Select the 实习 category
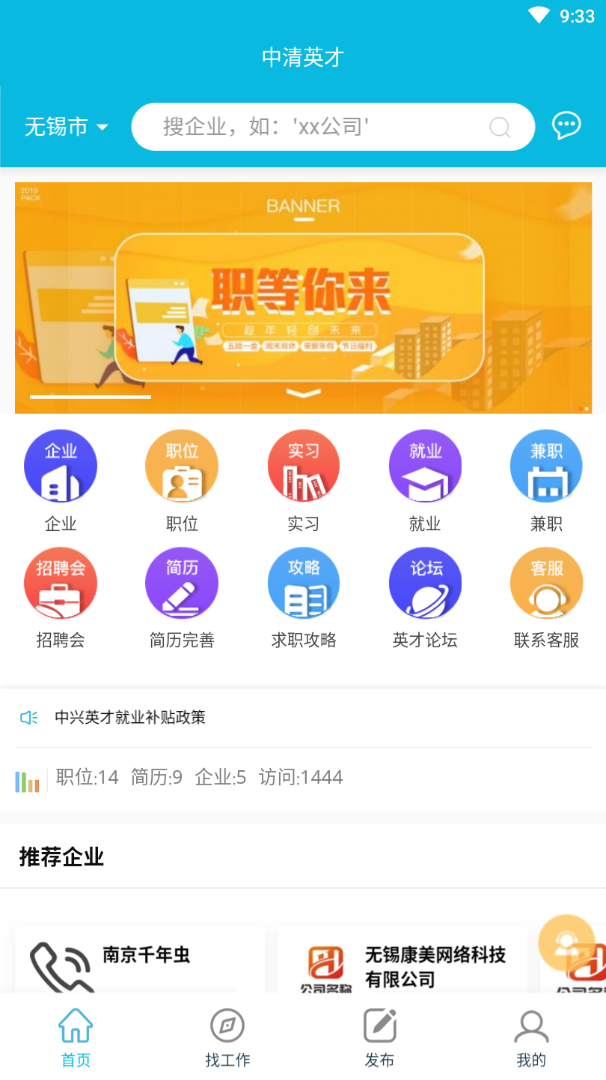The width and height of the screenshot is (606, 1080). pyautogui.click(x=303, y=478)
